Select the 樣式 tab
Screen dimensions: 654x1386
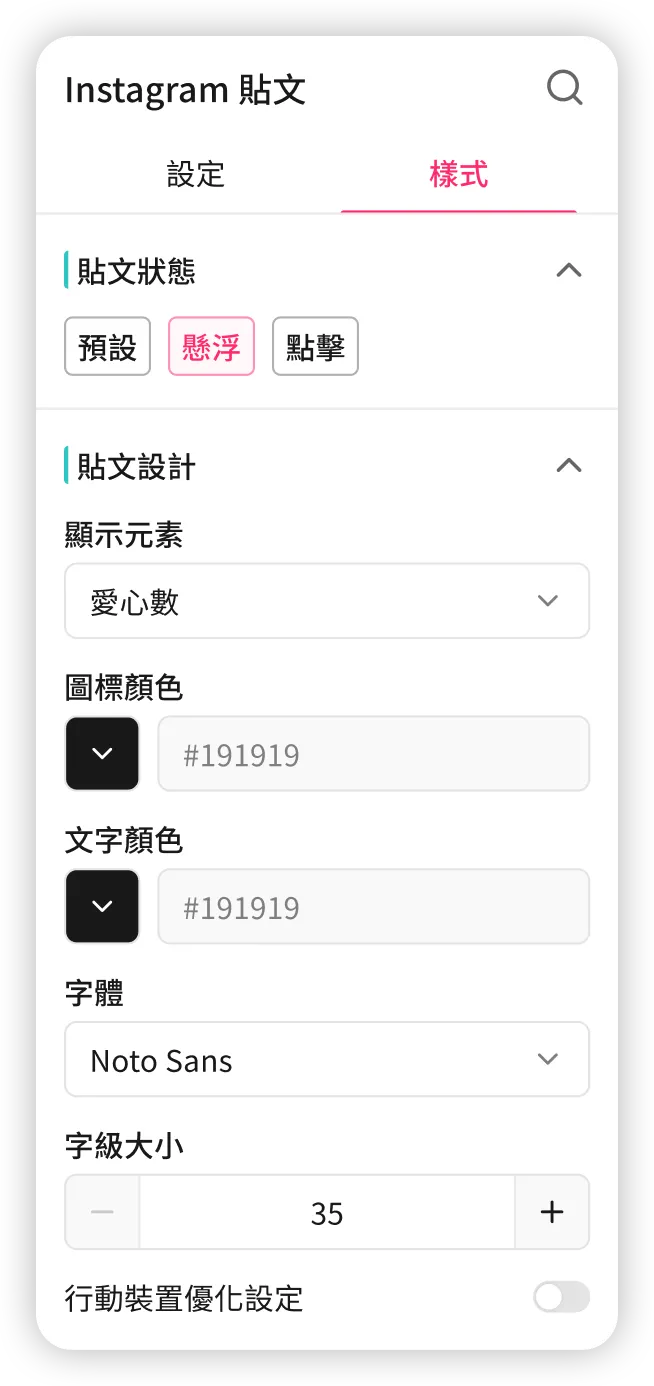pos(458,175)
